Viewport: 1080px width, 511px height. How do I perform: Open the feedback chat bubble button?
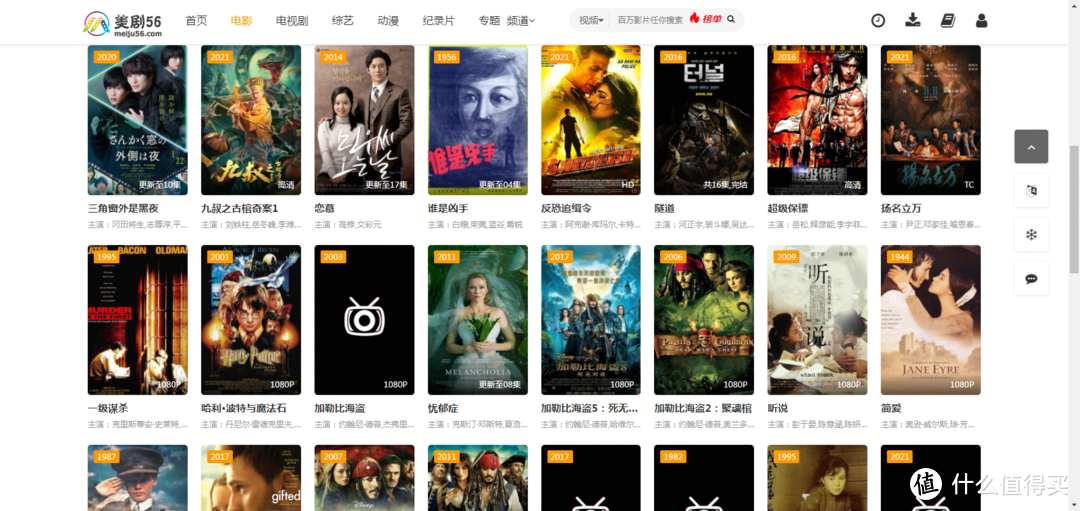pos(1031,278)
